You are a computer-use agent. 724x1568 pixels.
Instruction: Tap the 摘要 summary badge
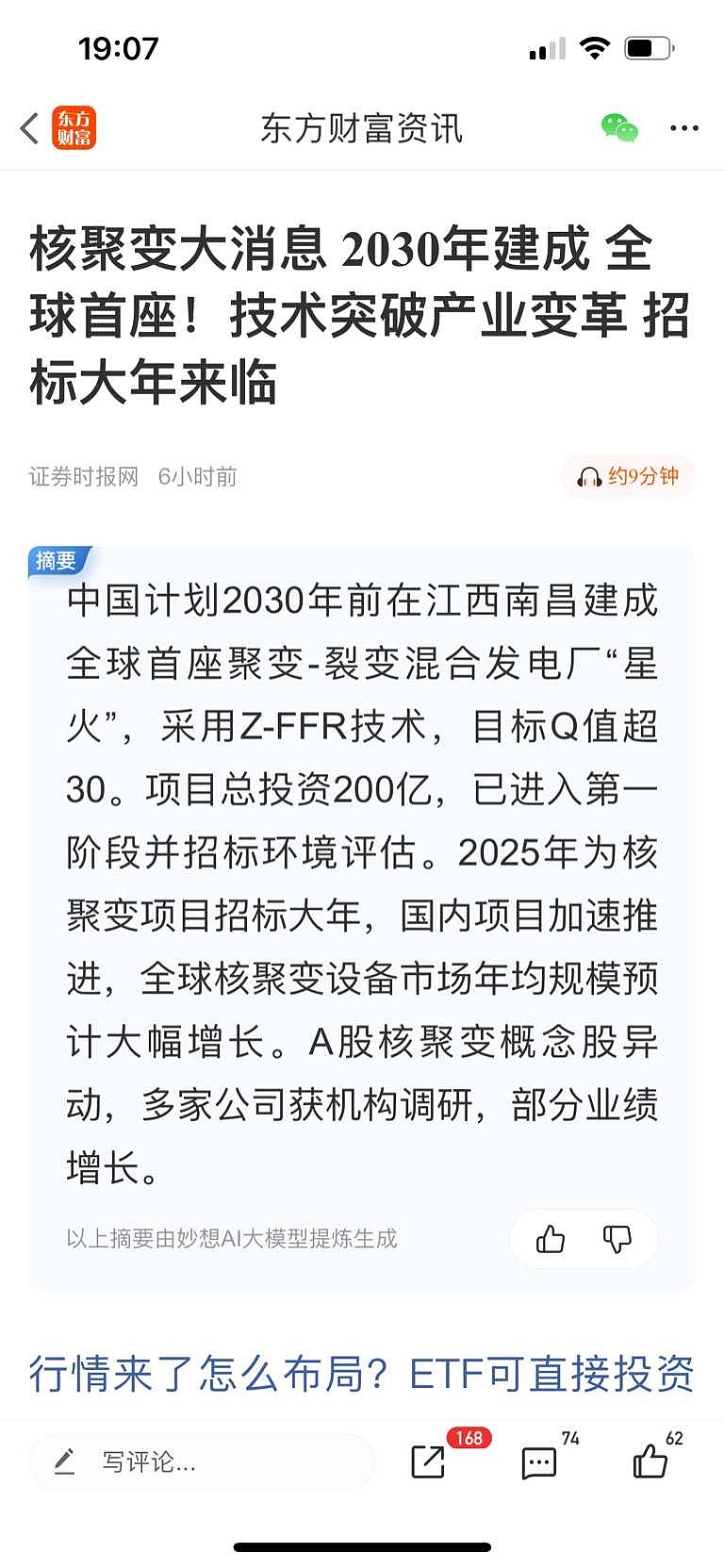(x=57, y=560)
